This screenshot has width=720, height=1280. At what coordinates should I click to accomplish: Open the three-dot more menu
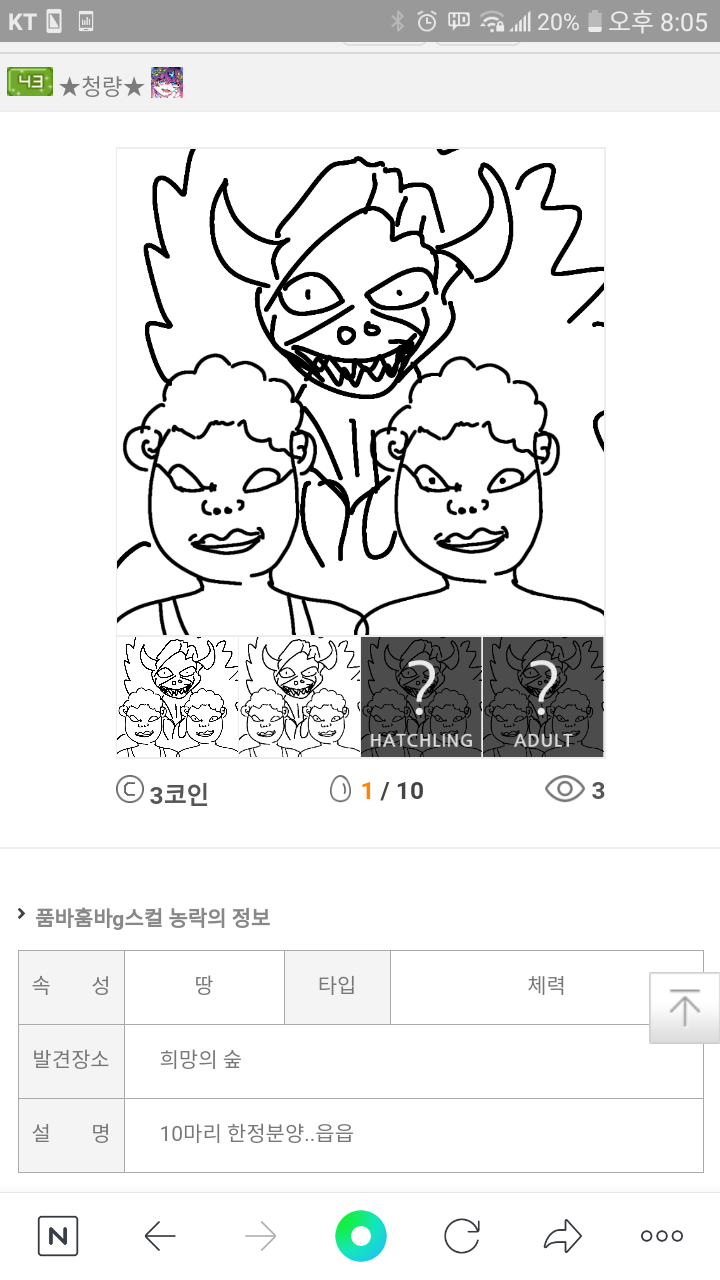tap(662, 1237)
